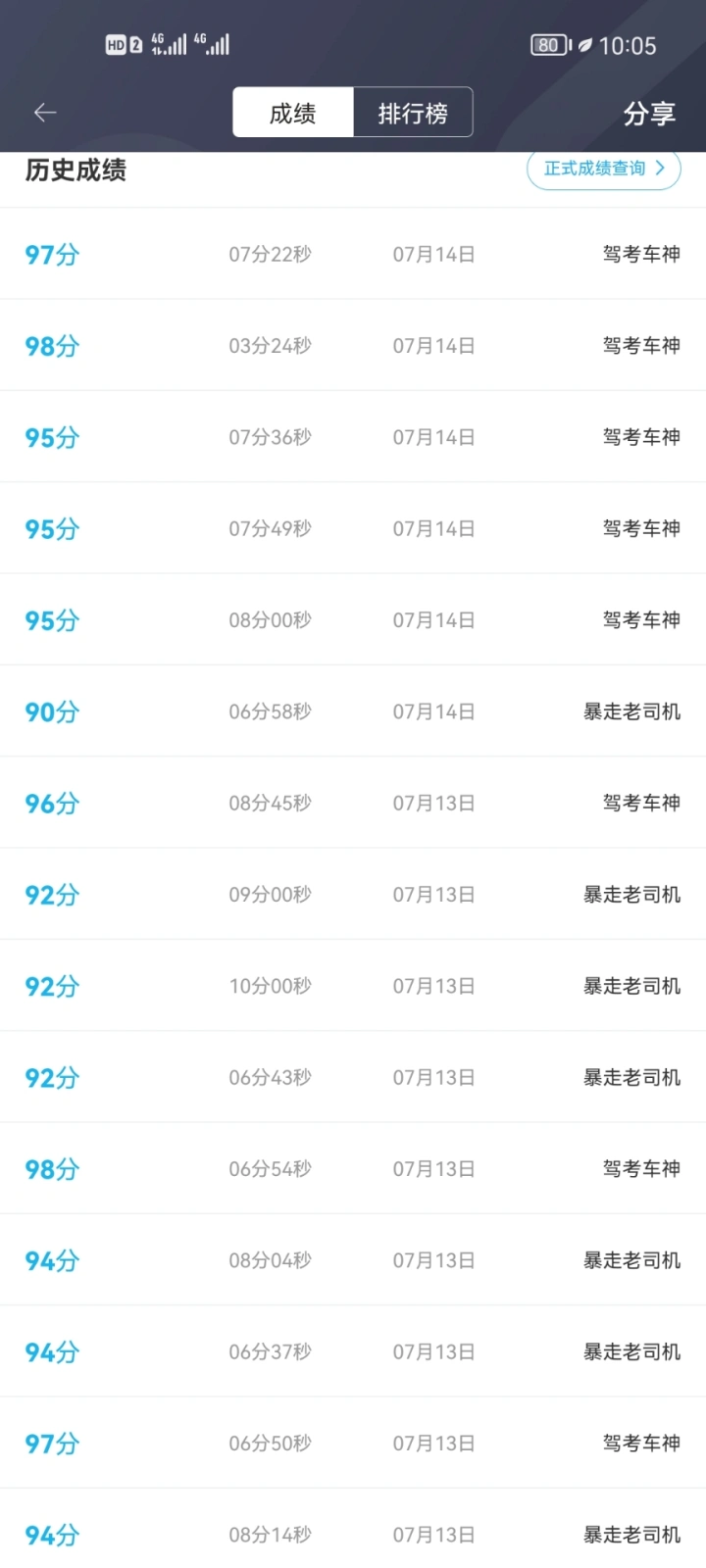View the 95分 record with time 08分00秒
The width and height of the screenshot is (706, 1568).
353,619
